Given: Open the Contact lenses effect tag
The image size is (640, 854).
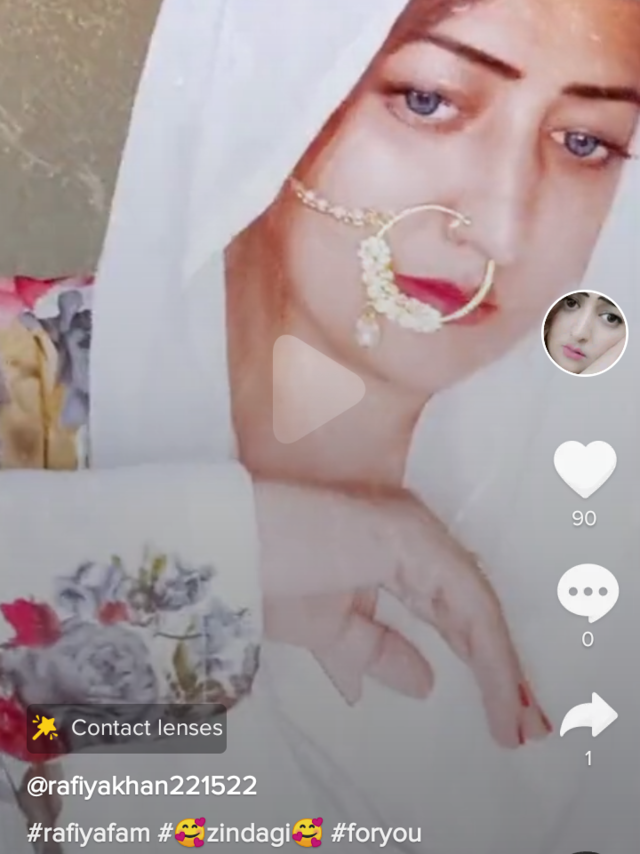Looking at the screenshot, I should pos(127,728).
